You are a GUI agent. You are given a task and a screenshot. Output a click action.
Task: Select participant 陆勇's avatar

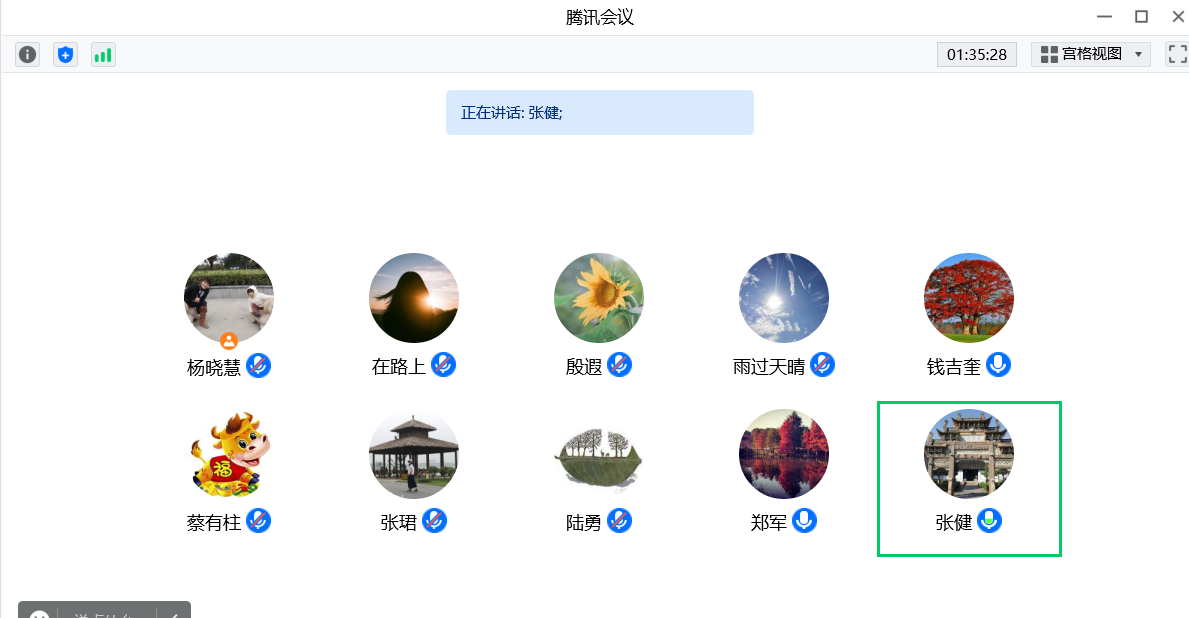(x=599, y=454)
